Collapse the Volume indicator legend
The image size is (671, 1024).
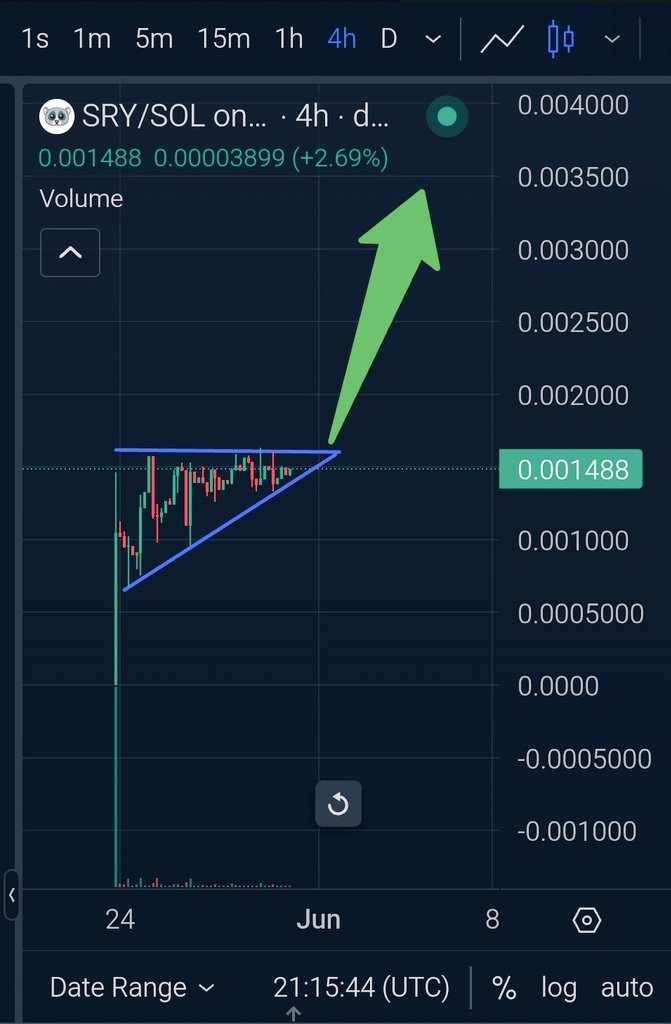[70, 252]
